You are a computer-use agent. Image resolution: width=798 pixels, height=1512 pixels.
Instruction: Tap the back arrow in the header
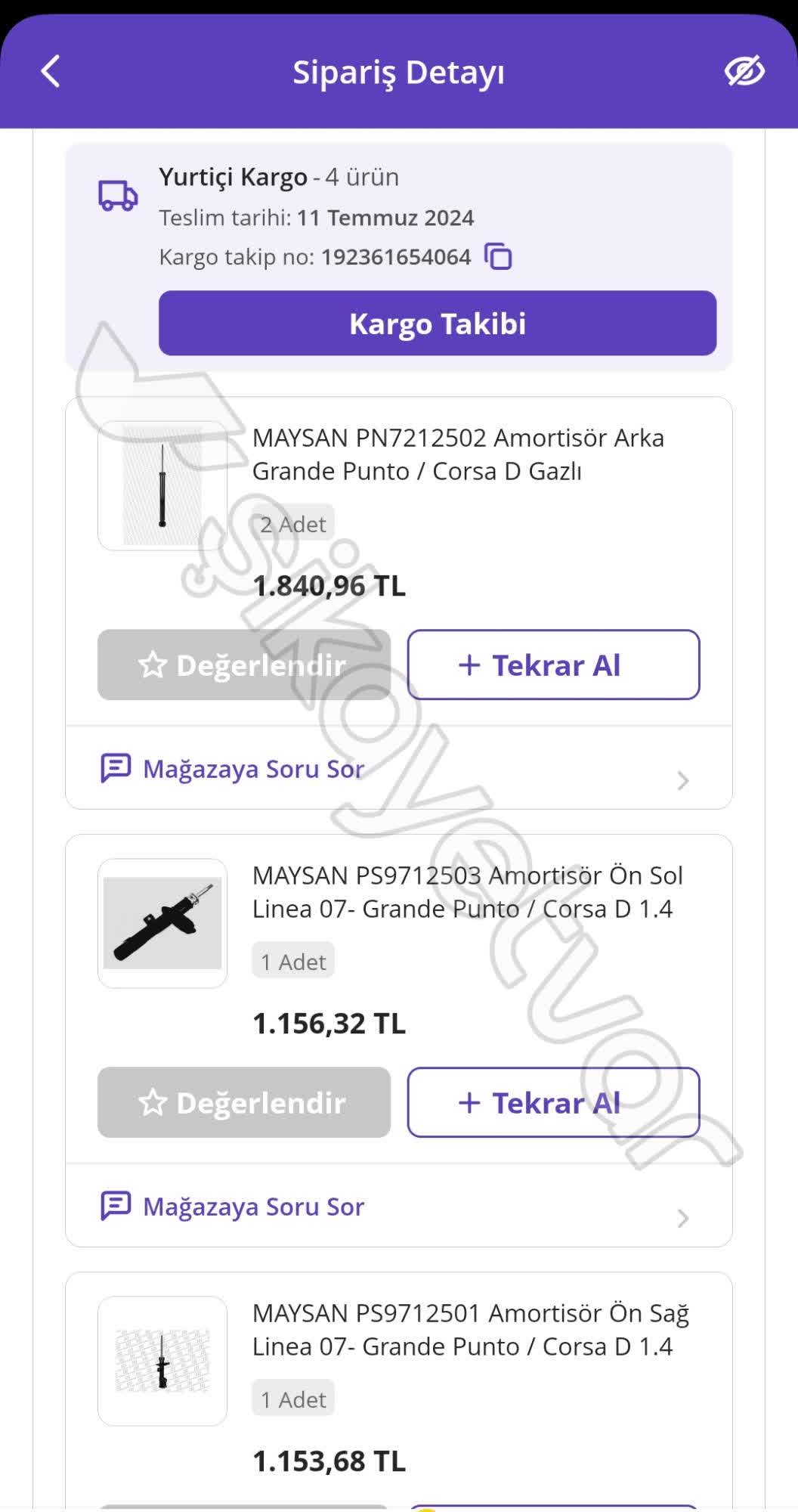(x=50, y=72)
